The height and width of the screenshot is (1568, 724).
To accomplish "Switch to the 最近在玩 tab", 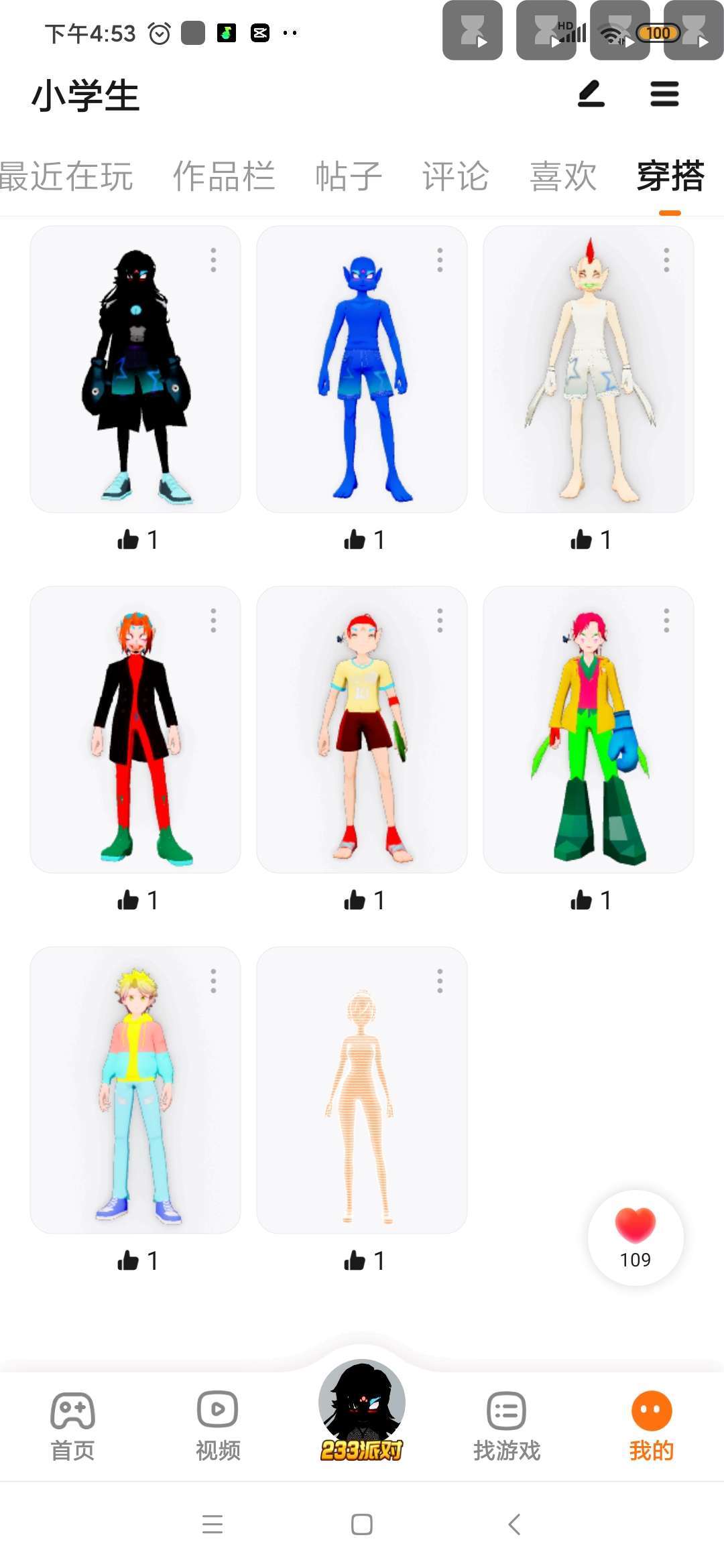I will [x=66, y=176].
